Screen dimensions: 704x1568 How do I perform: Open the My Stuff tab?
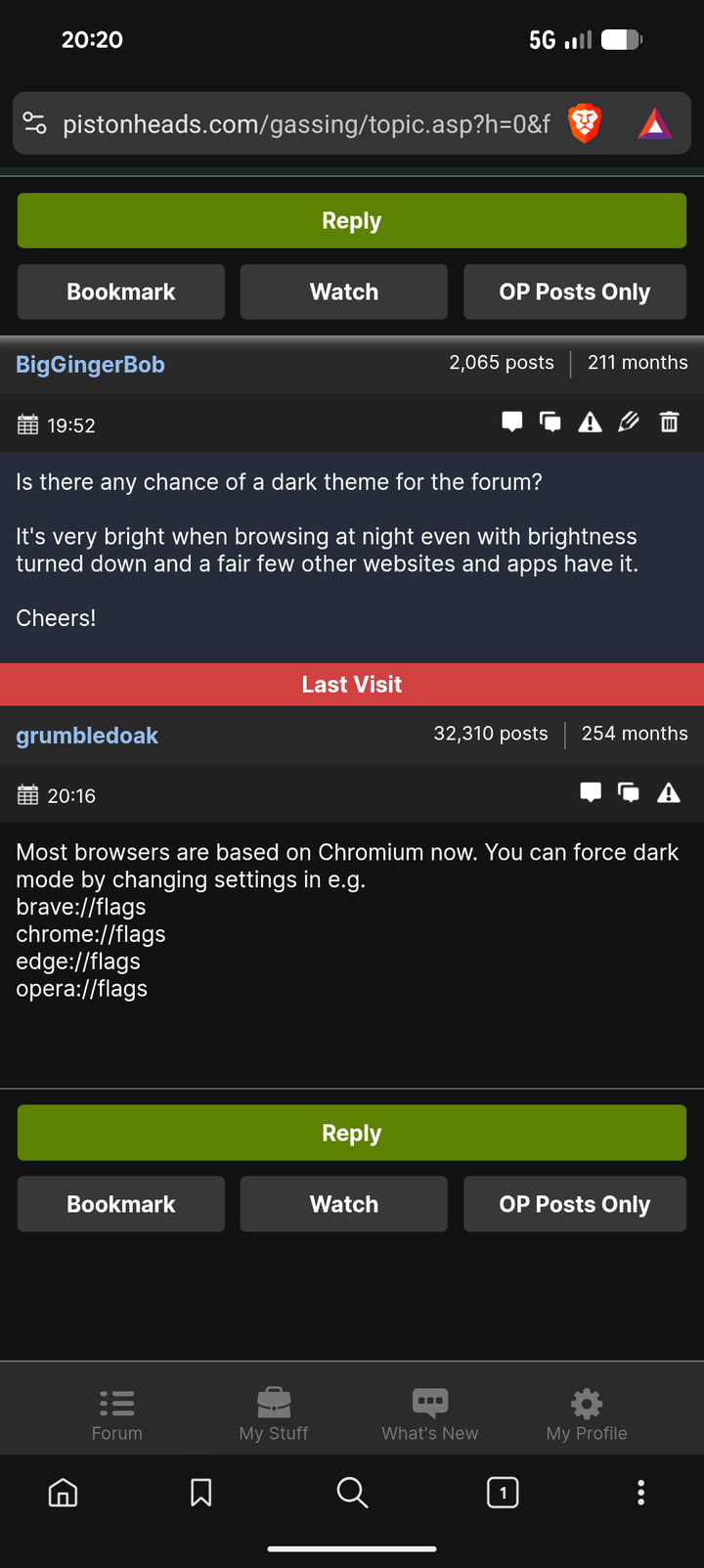274,1414
